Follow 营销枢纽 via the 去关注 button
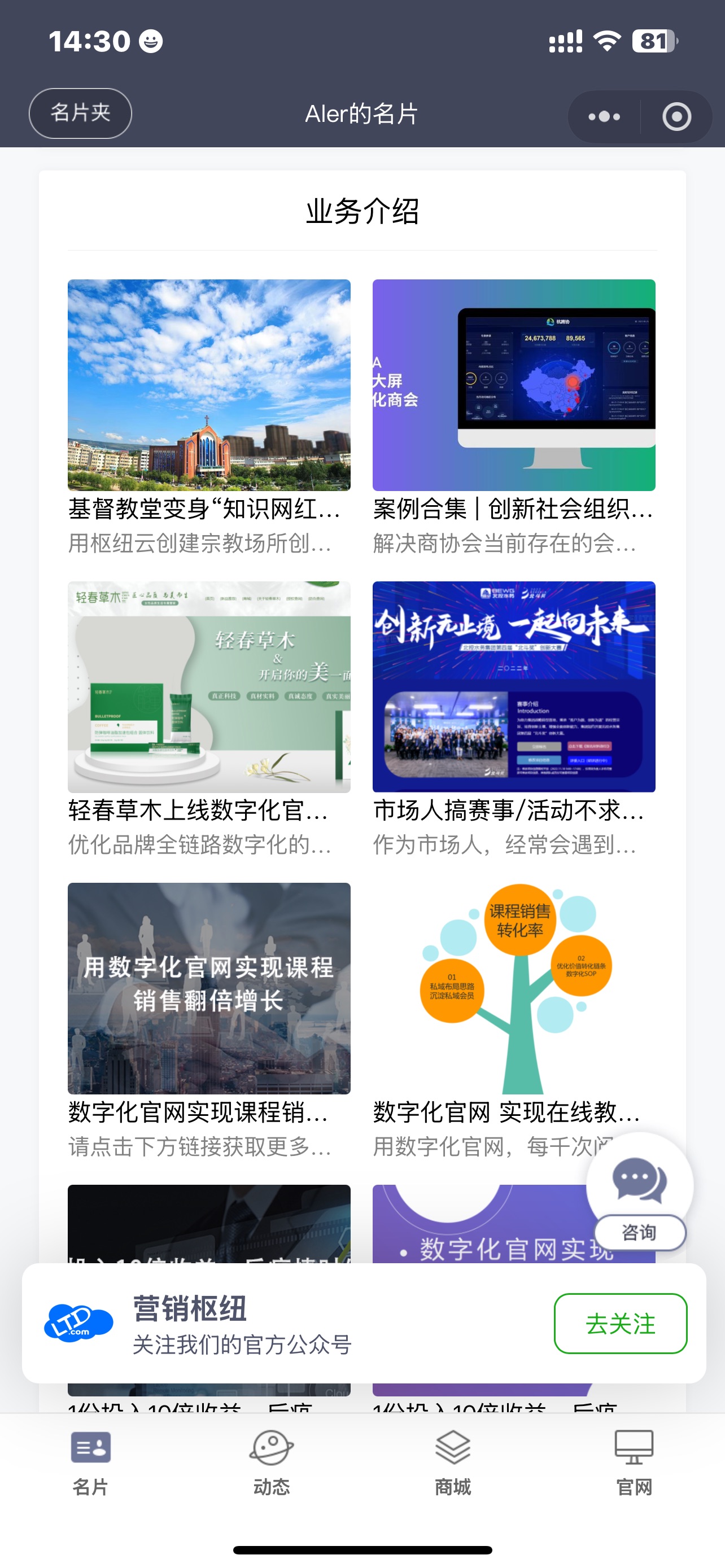Image resolution: width=725 pixels, height=1568 pixels. point(619,1323)
